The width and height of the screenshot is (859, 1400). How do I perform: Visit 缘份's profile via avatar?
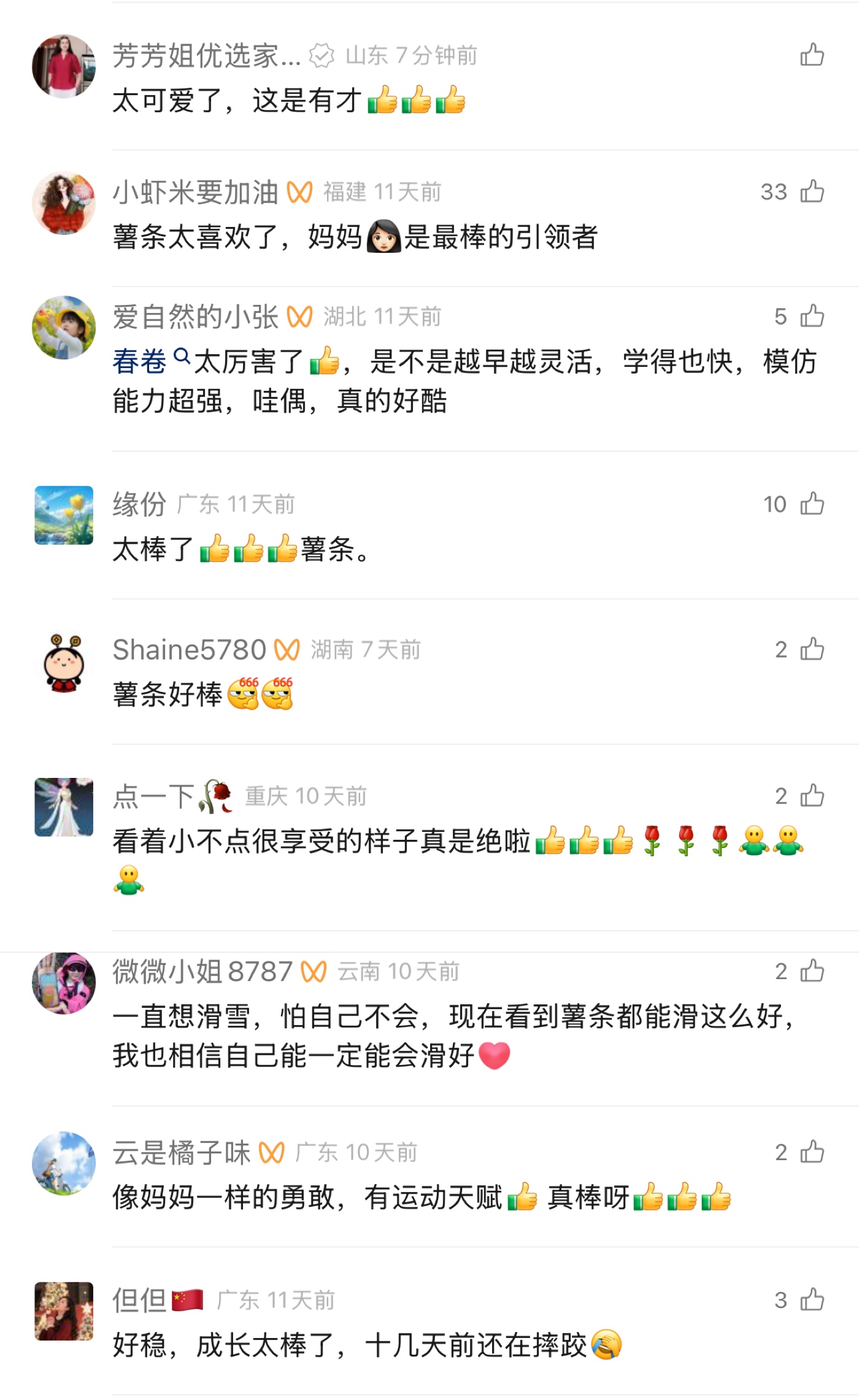(x=64, y=515)
